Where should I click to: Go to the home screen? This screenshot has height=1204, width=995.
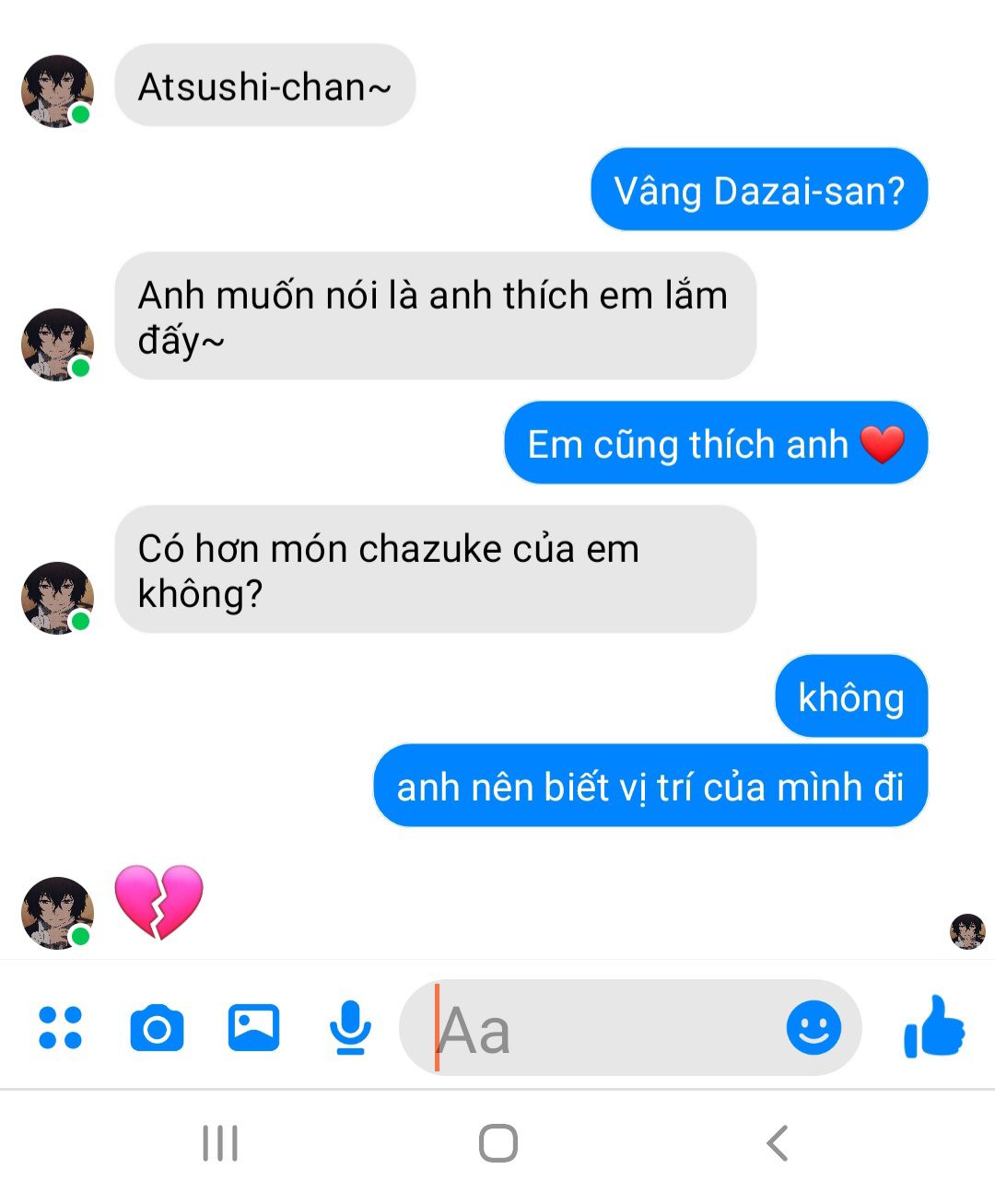tap(497, 1143)
